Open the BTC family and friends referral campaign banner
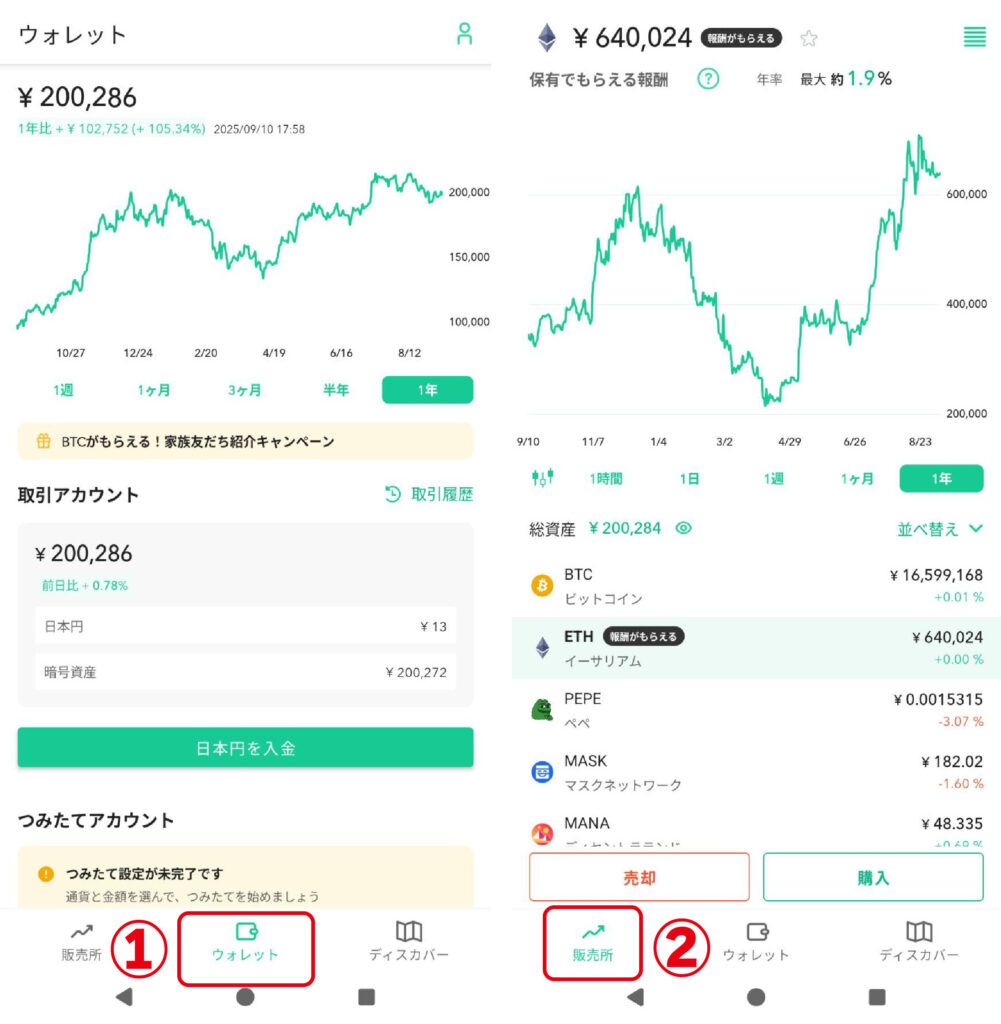The width and height of the screenshot is (1001, 1024). click(x=245, y=441)
